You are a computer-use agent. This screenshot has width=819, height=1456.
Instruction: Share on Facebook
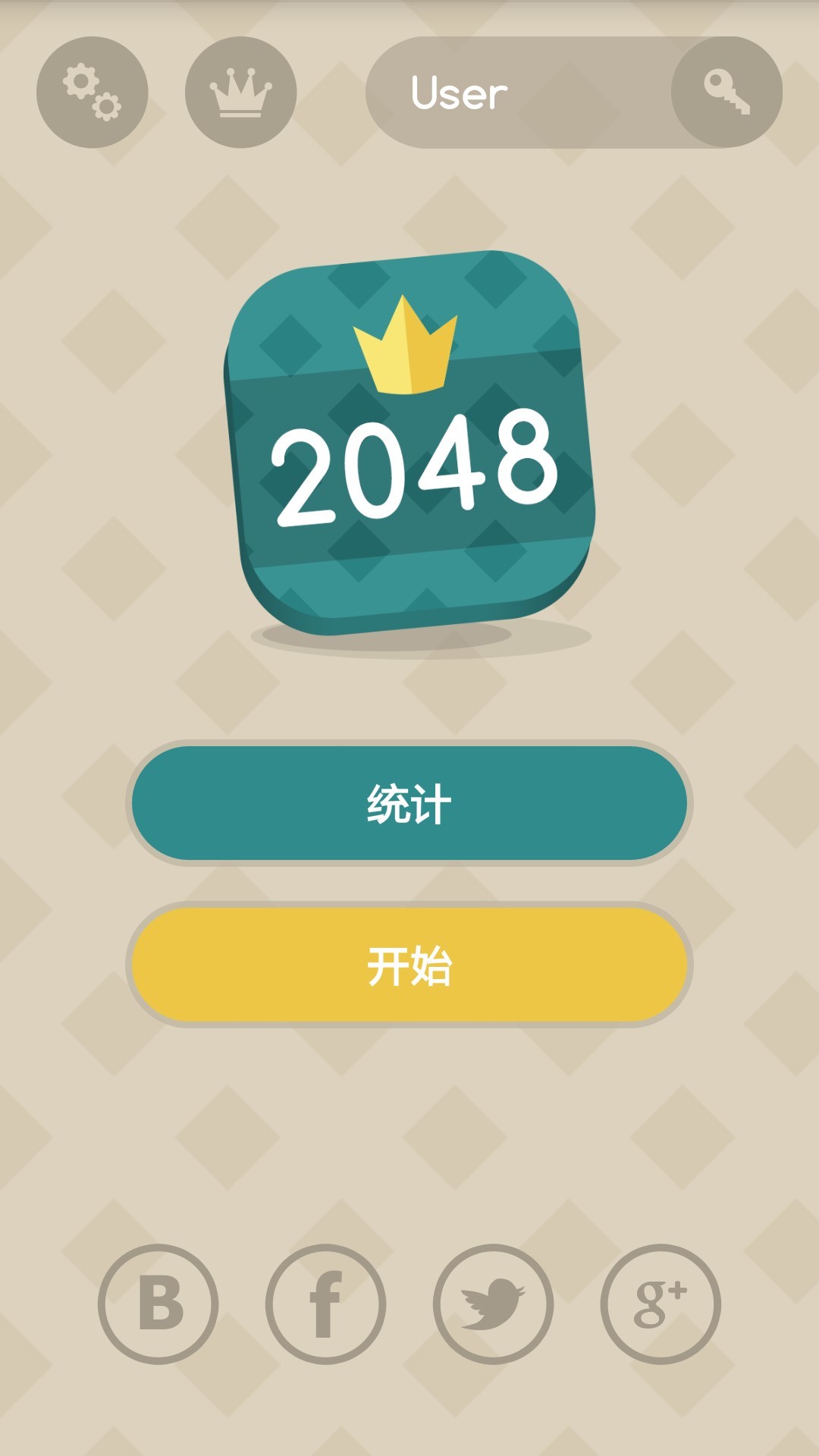tap(326, 1304)
